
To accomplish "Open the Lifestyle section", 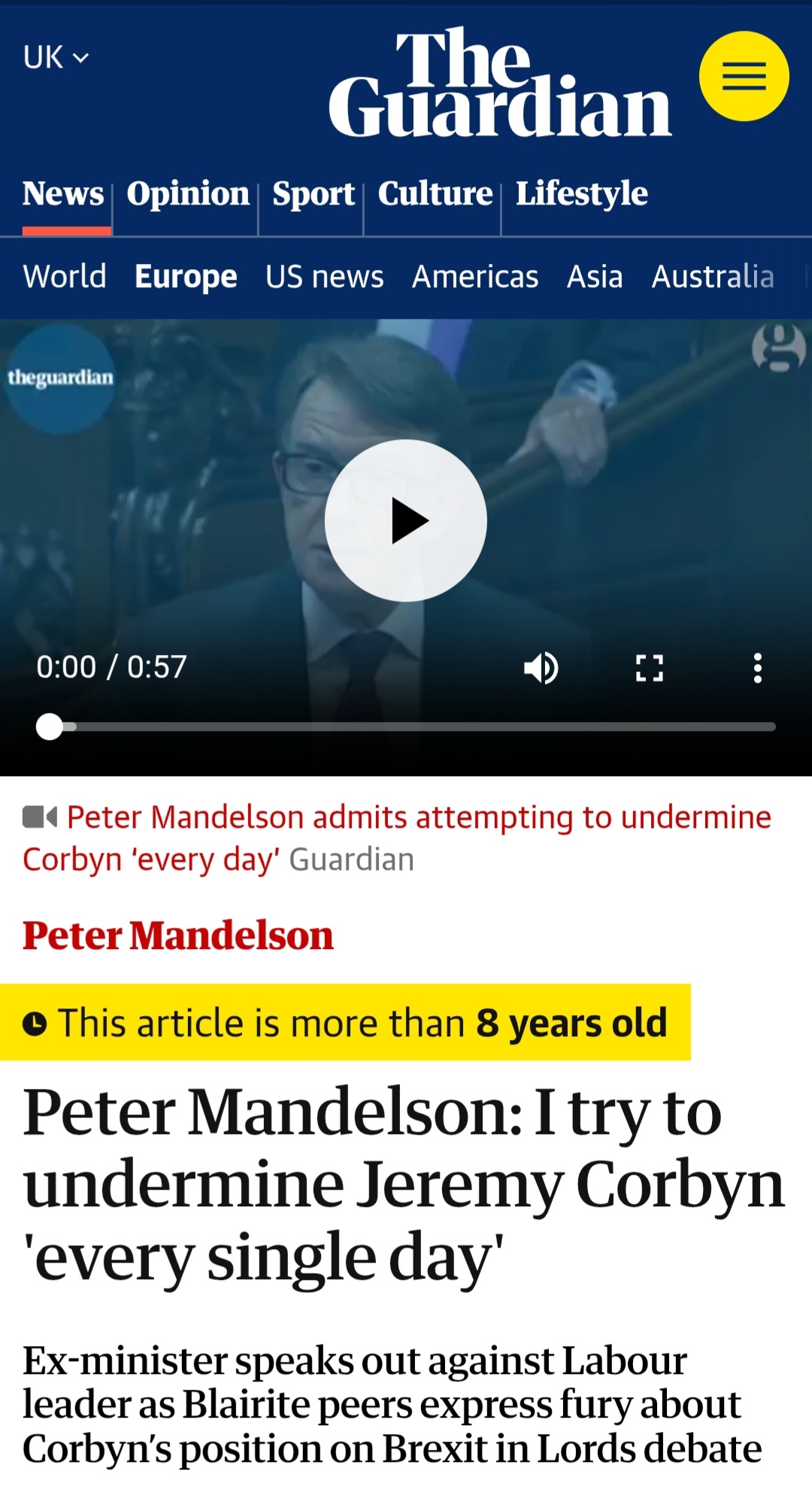I will pos(581,194).
